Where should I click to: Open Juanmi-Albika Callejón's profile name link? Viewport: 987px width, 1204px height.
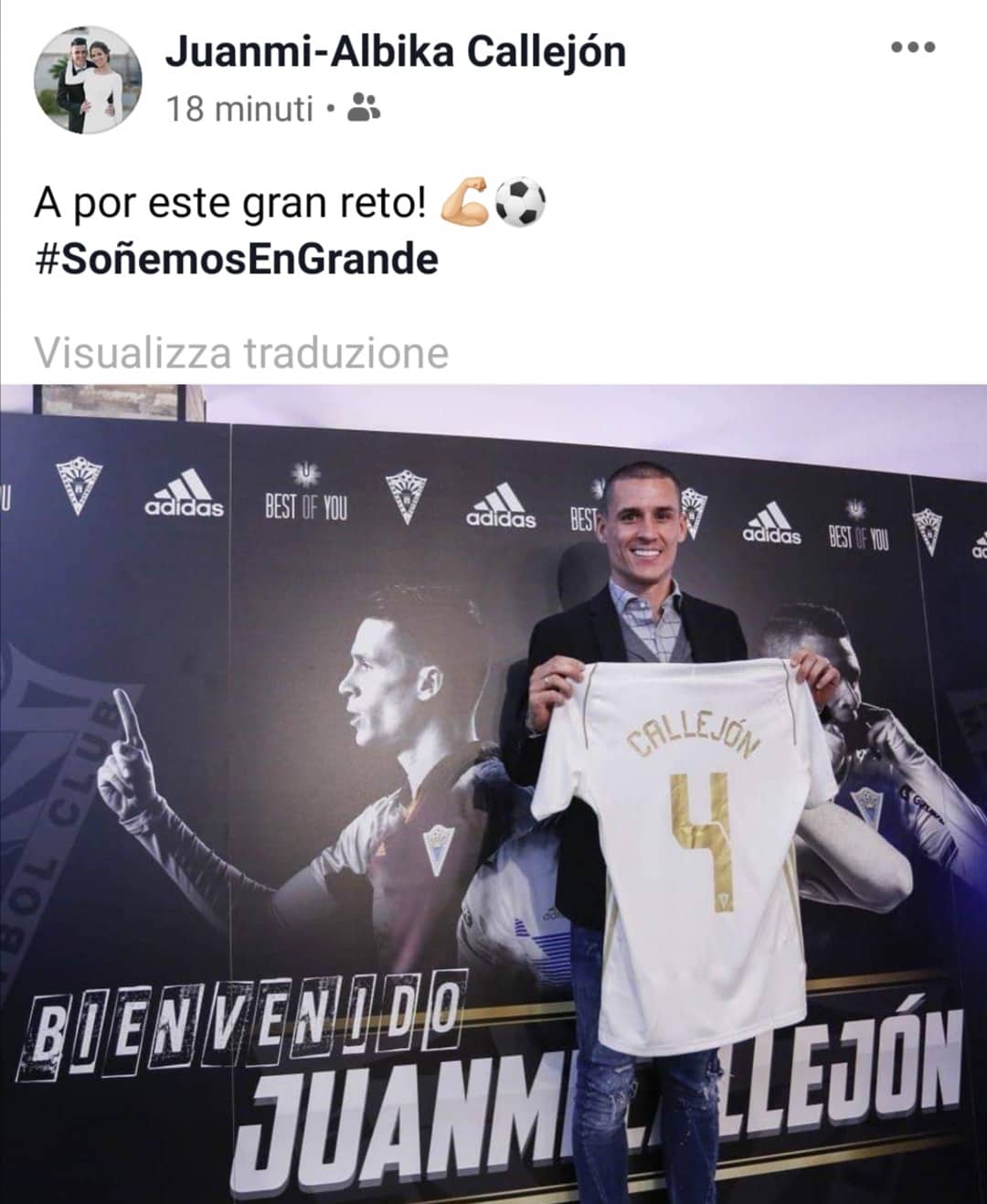(x=395, y=52)
